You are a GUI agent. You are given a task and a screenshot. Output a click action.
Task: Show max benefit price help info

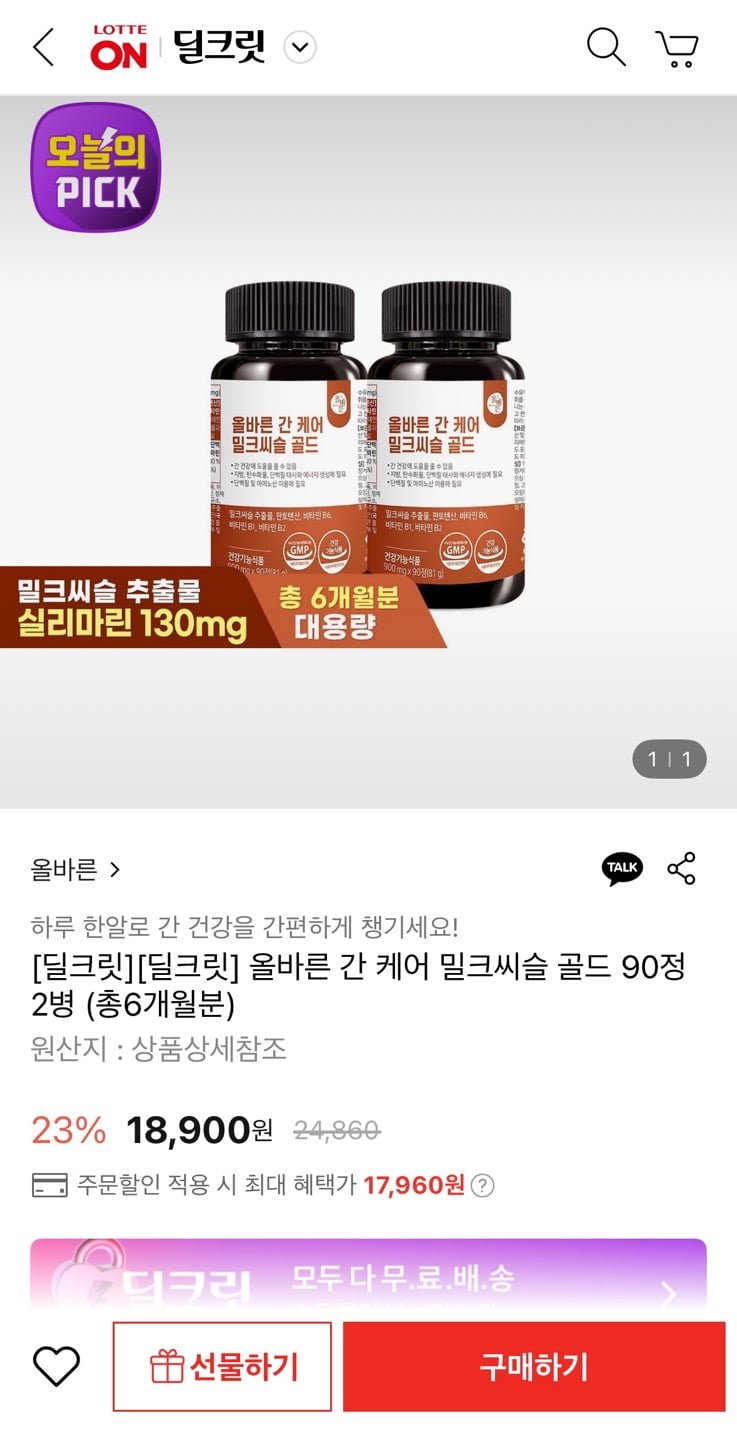pos(483,1186)
